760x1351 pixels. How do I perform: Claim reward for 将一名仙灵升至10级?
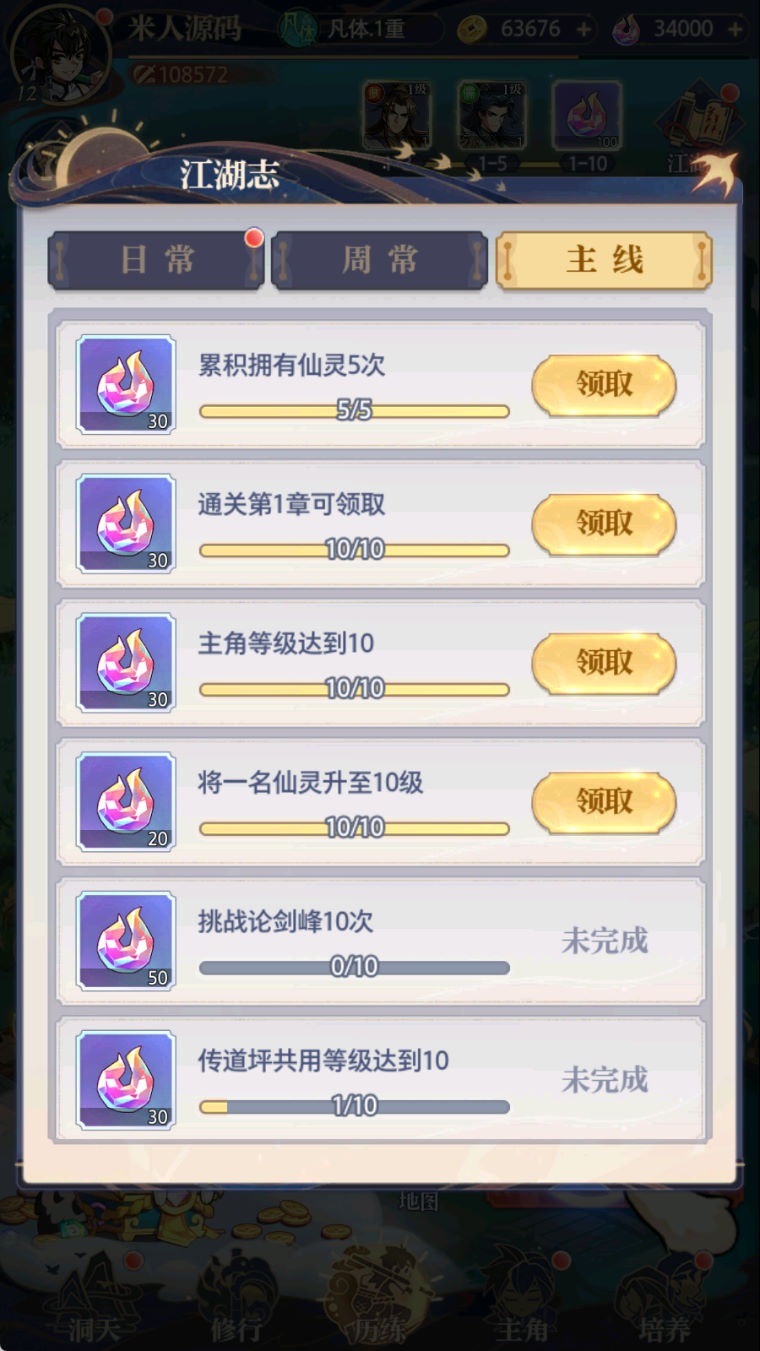point(603,802)
